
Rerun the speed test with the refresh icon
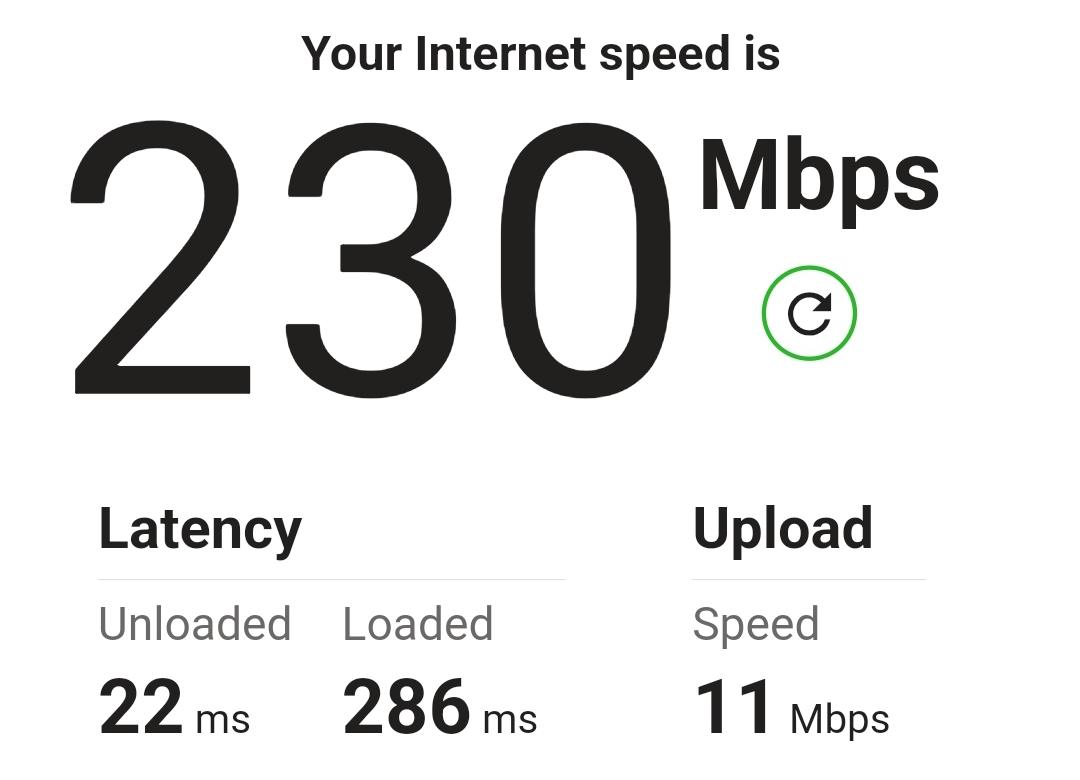(809, 313)
